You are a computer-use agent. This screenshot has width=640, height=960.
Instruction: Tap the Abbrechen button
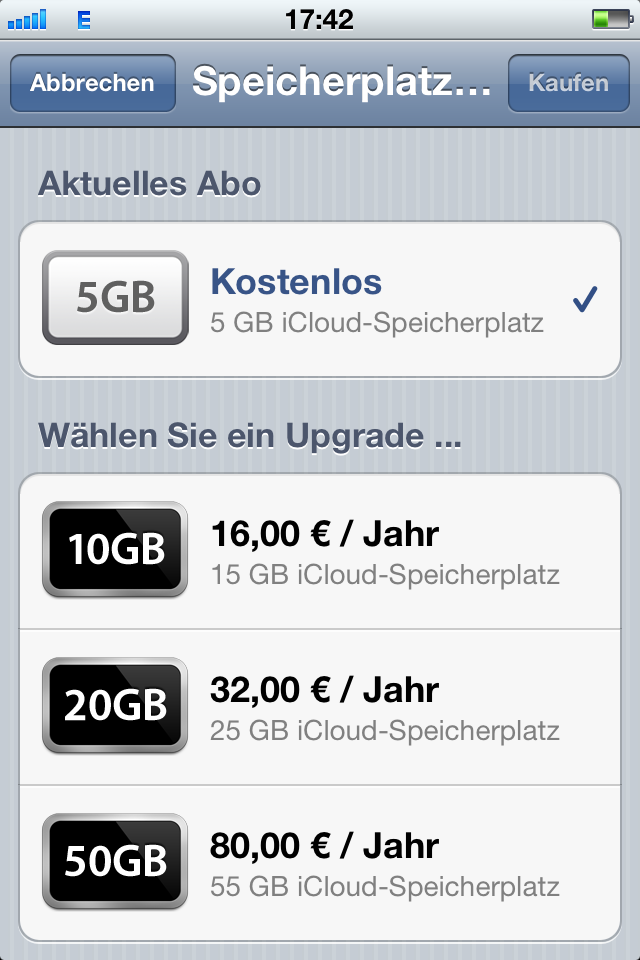pos(92,83)
